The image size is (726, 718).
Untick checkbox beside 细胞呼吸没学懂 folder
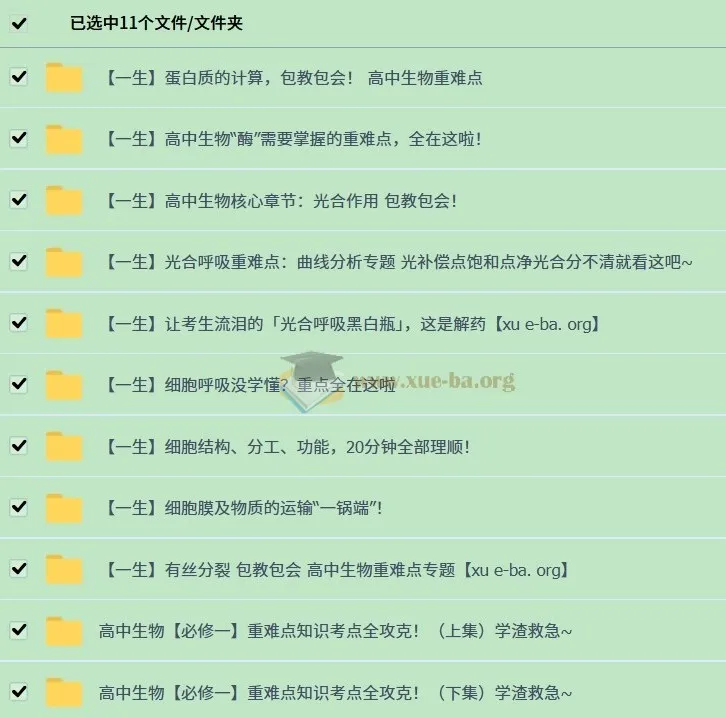pos(18,384)
